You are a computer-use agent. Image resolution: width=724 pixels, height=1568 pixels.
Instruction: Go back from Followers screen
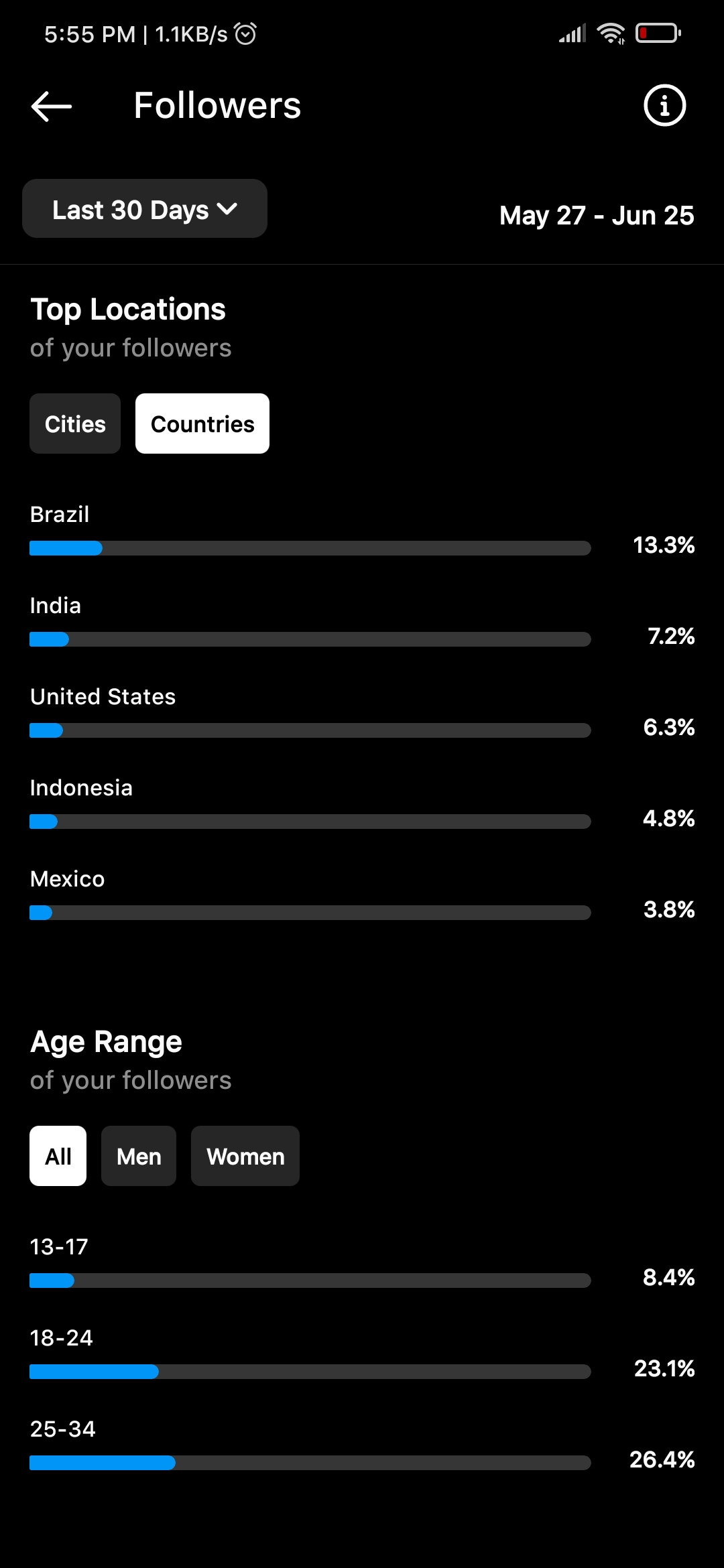coord(52,106)
